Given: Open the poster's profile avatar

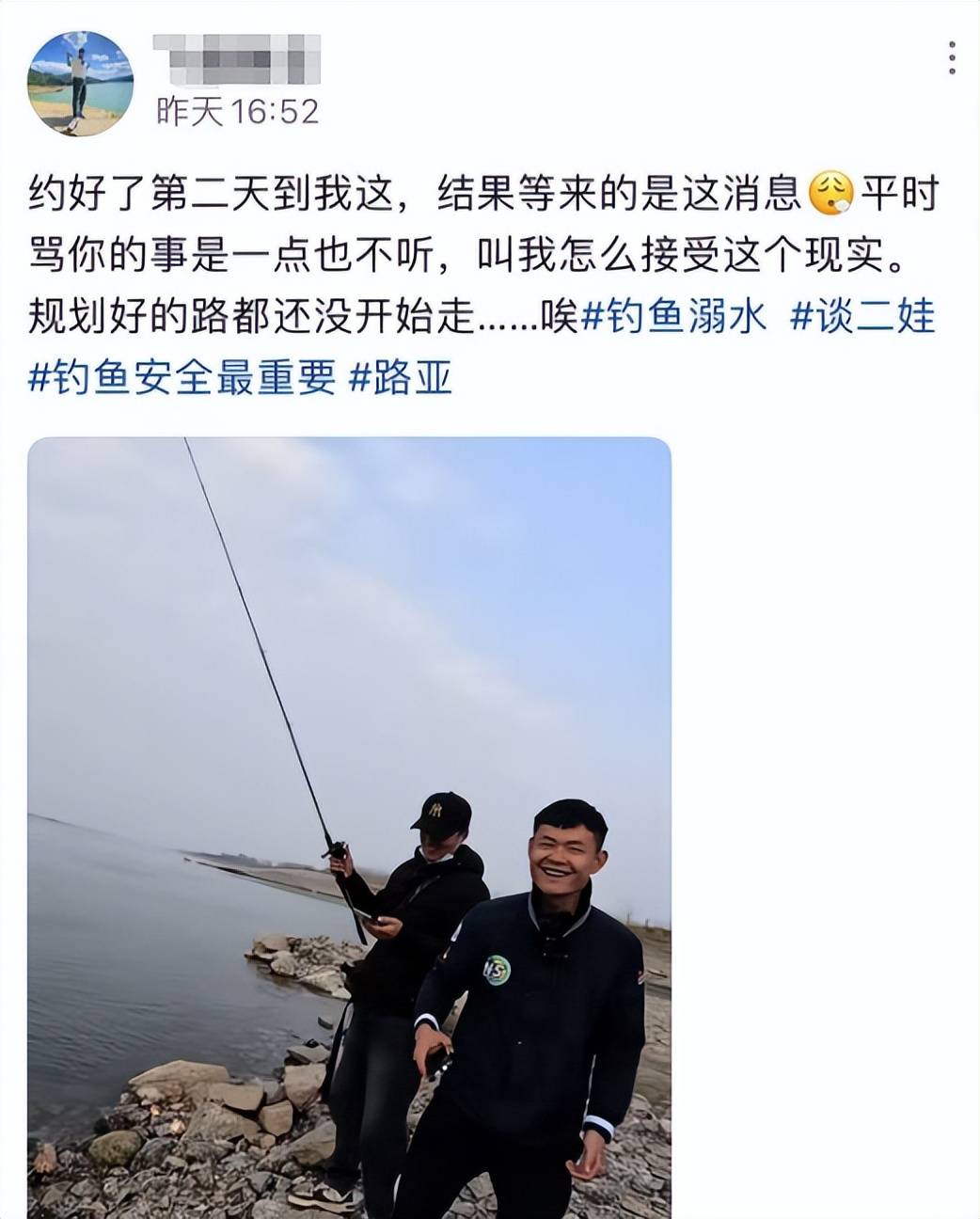Looking at the screenshot, I should click(x=81, y=84).
